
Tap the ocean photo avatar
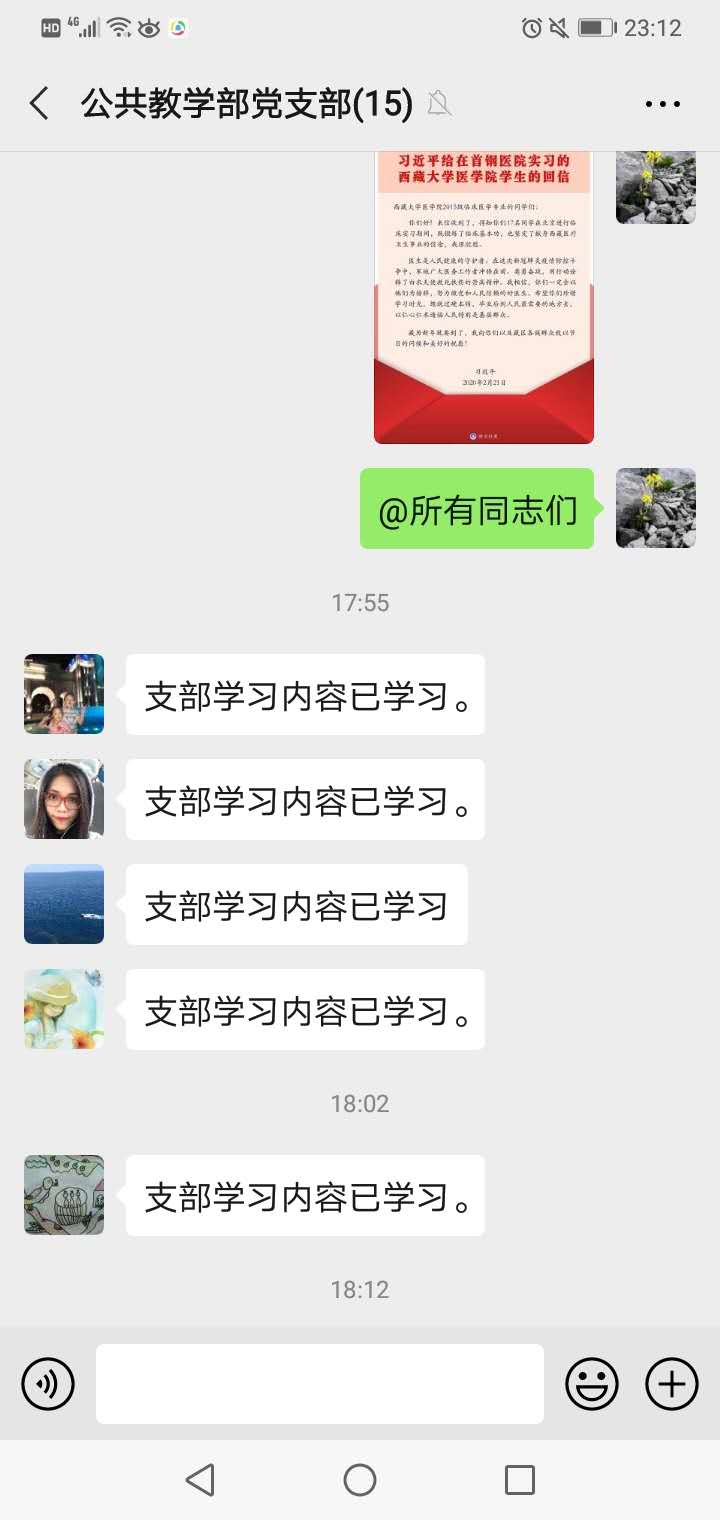(63, 904)
